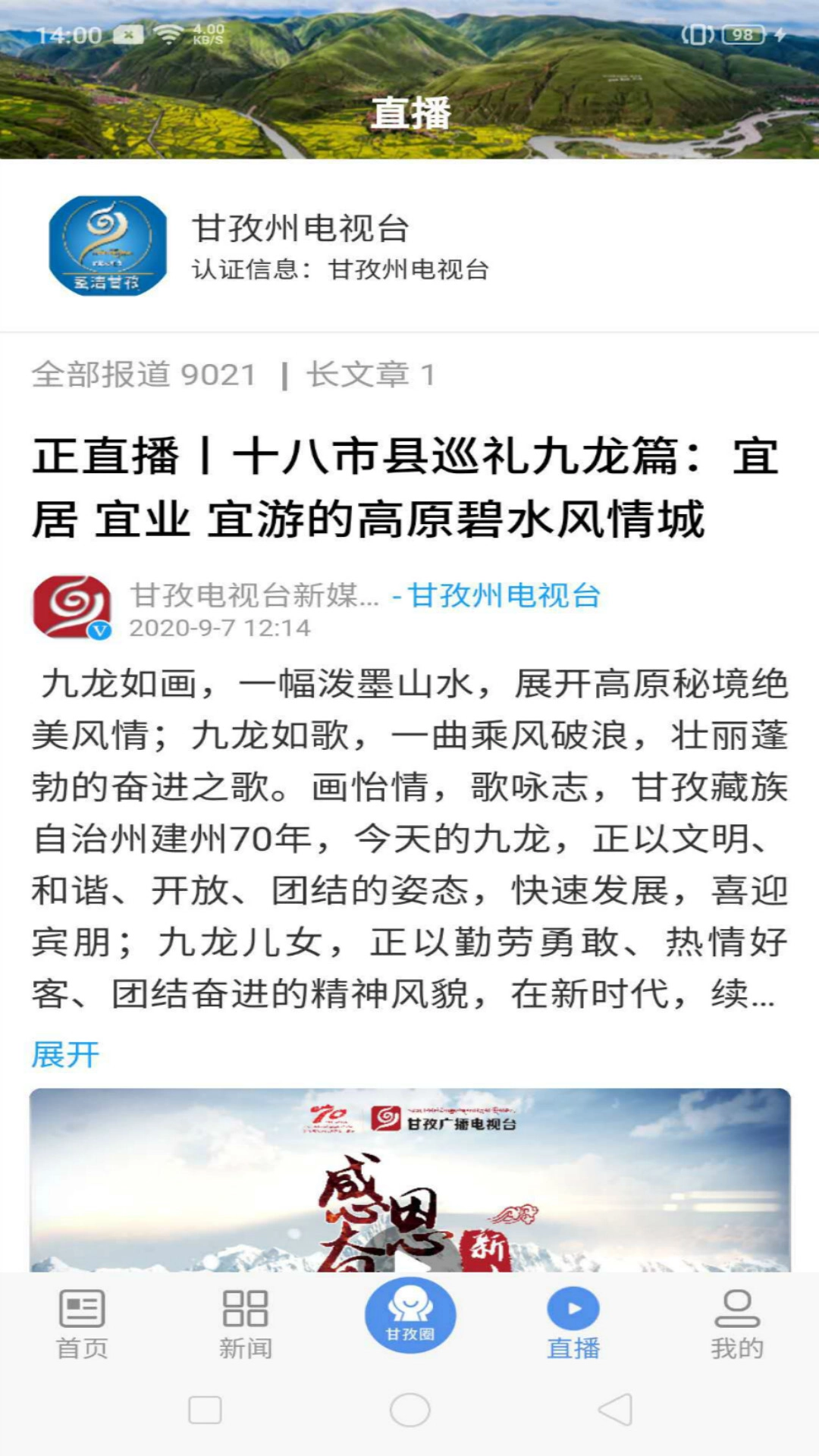Open the 首页 tab
This screenshot has width=819, height=1456.
[82, 1324]
